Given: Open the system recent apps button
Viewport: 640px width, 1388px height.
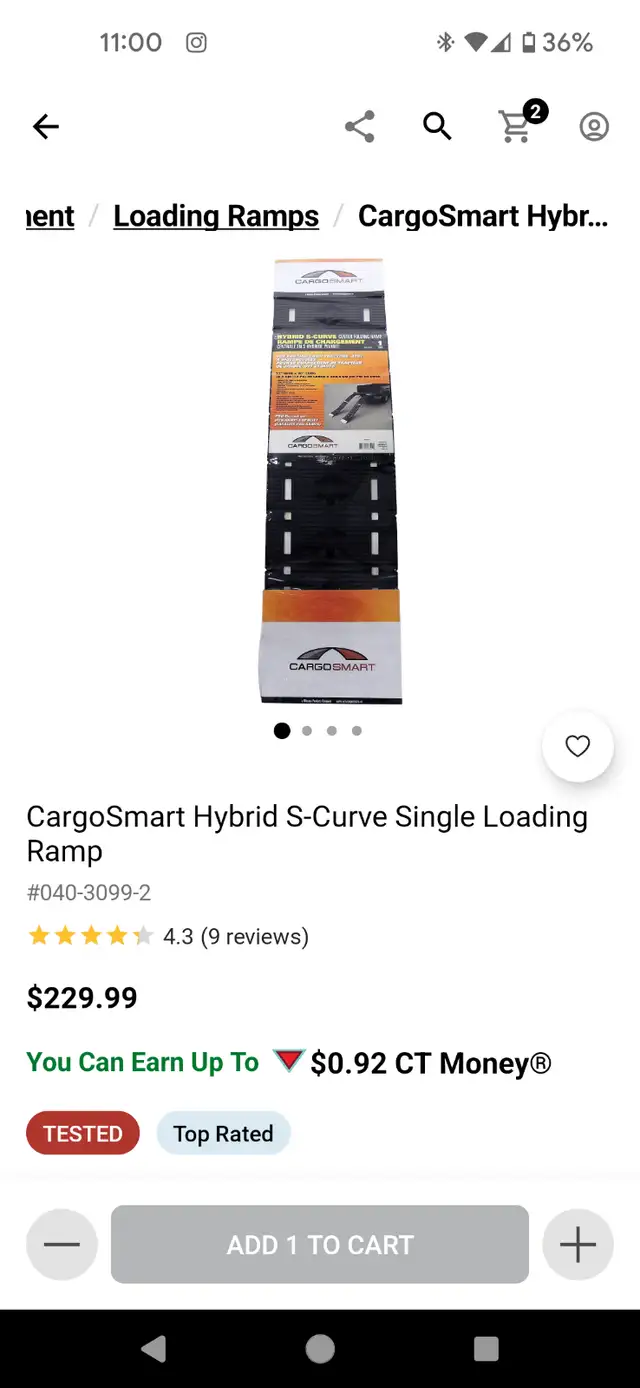Looking at the screenshot, I should [x=486, y=1349].
